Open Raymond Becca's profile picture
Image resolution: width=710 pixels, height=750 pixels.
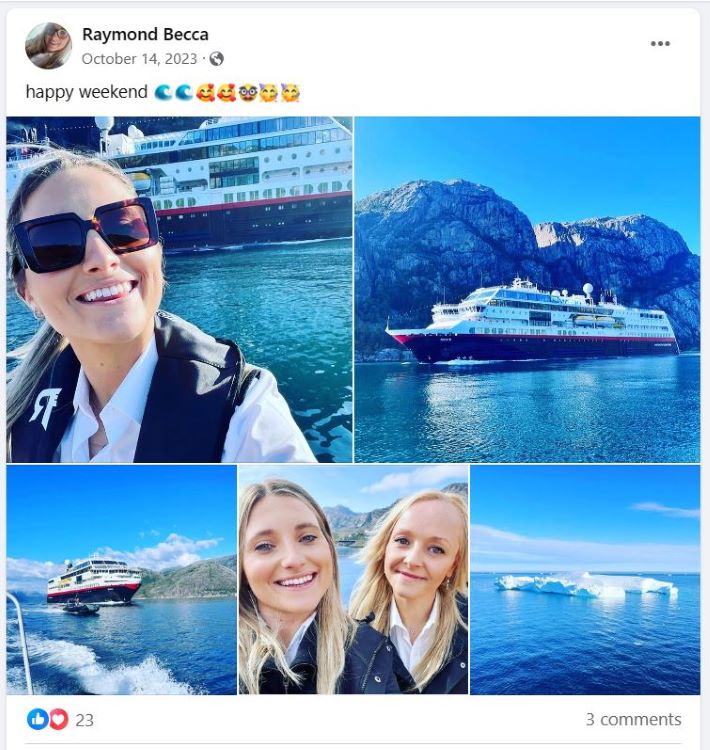[x=48, y=45]
